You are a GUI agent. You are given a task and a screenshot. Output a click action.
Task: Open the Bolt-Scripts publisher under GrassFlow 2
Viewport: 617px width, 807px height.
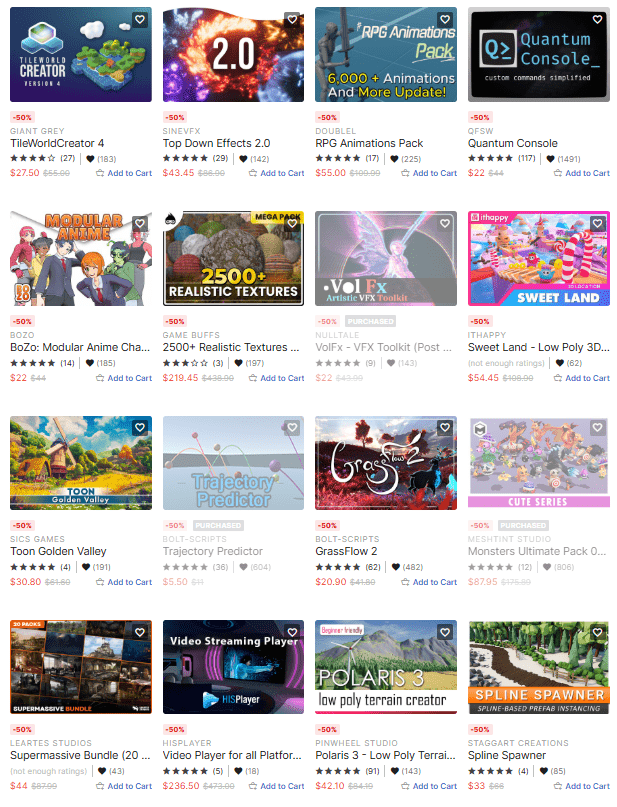346,539
